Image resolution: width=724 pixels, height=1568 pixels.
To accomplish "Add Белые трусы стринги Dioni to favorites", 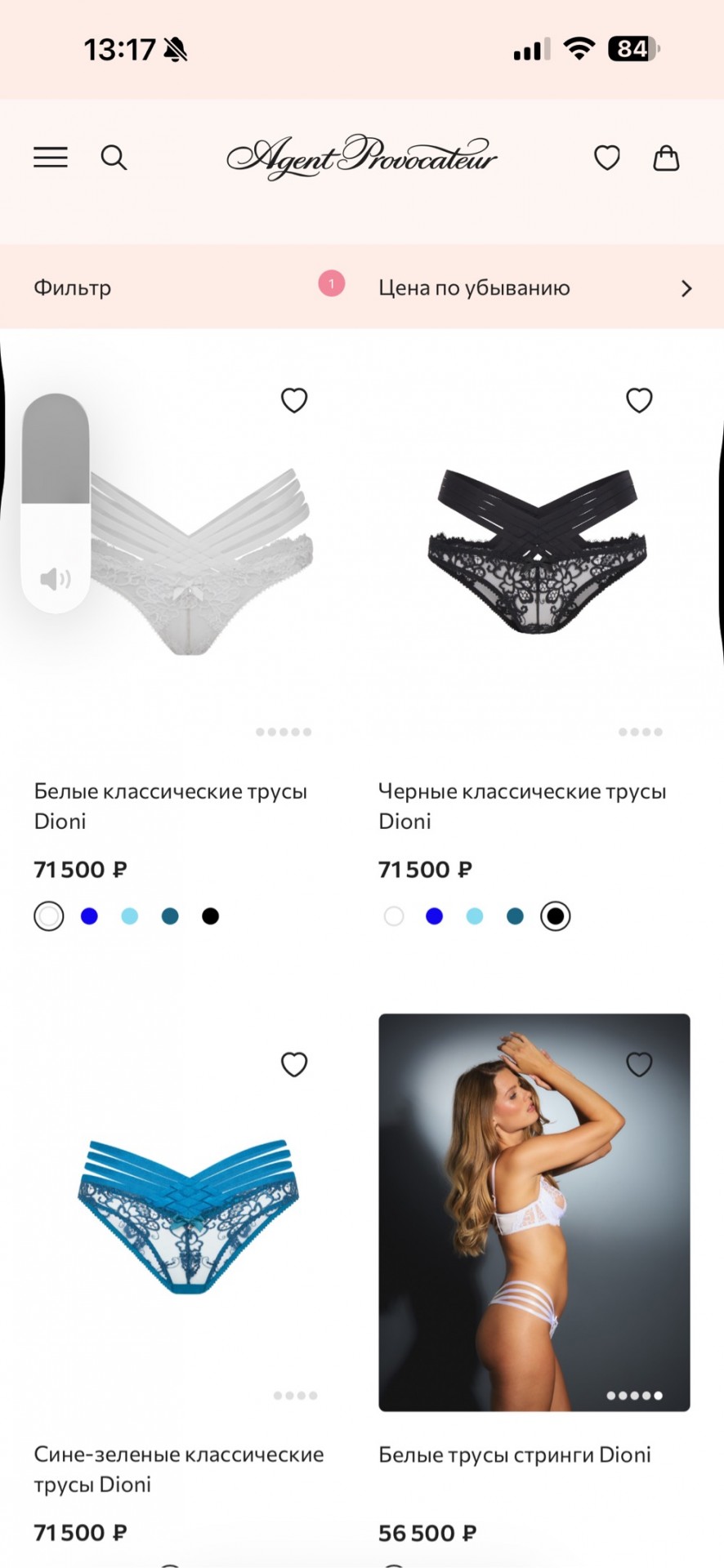I will (639, 1064).
